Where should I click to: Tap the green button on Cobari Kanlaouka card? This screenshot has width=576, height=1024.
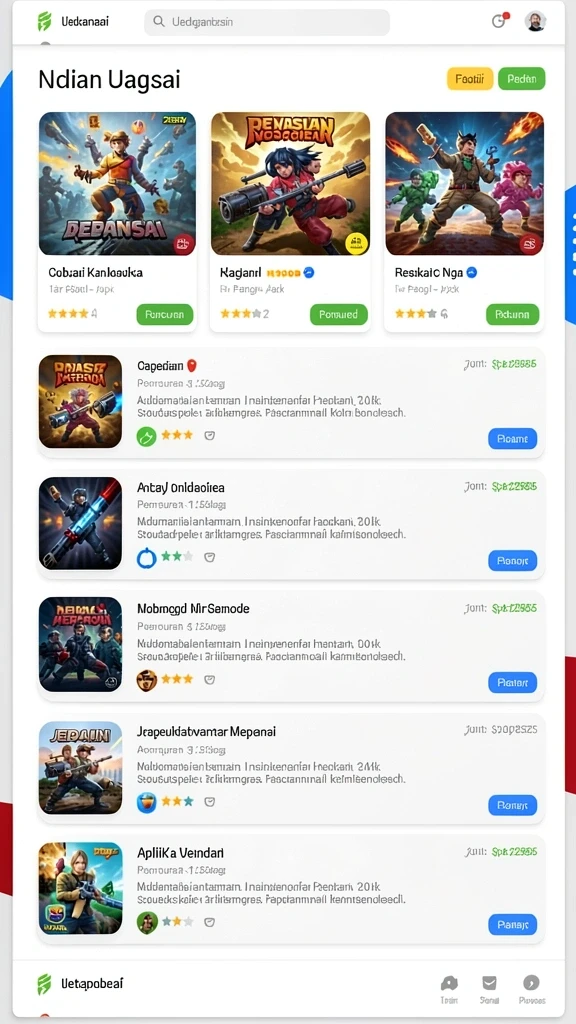coord(165,314)
